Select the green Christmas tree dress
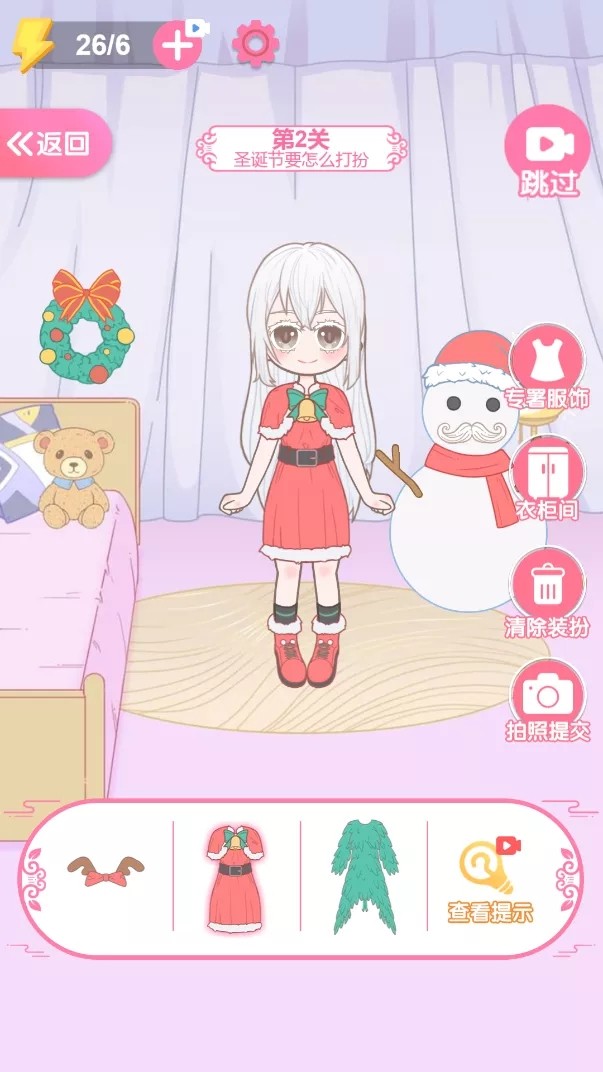Viewport: 603px width, 1072px height. [365, 878]
